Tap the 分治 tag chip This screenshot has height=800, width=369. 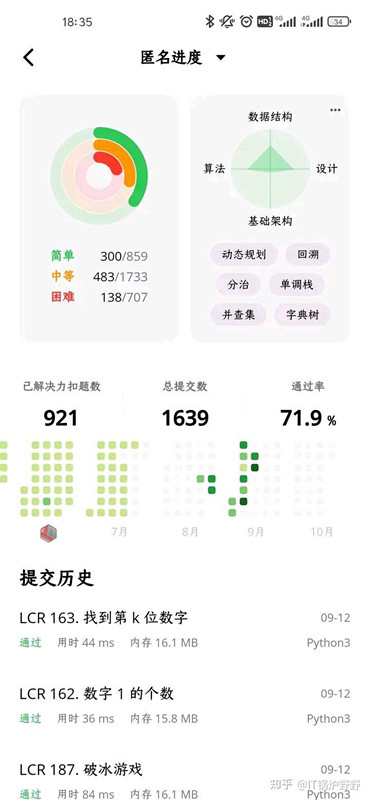238,284
